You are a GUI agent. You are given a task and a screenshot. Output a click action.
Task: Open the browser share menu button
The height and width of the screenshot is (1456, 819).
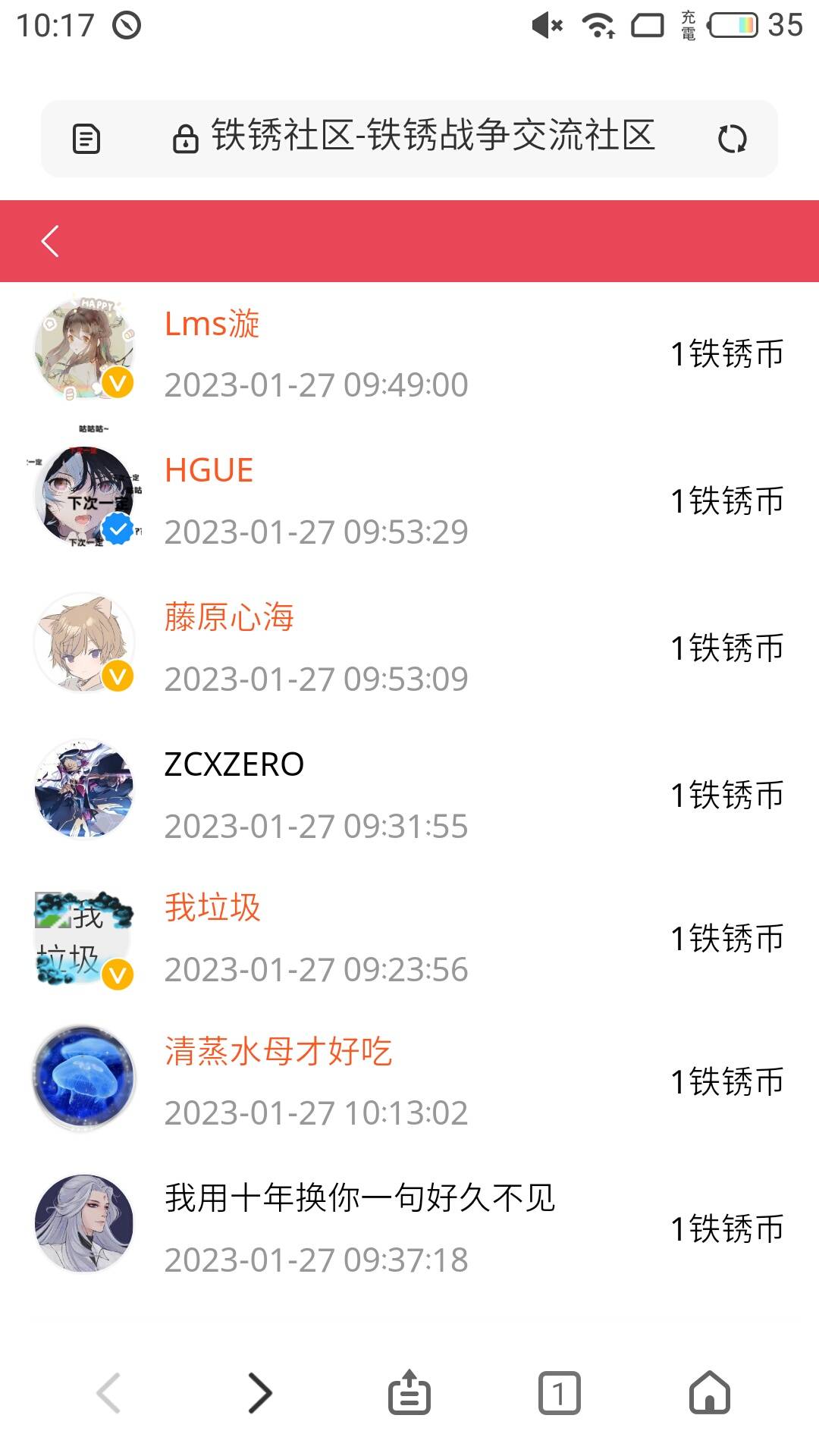coord(409,1392)
